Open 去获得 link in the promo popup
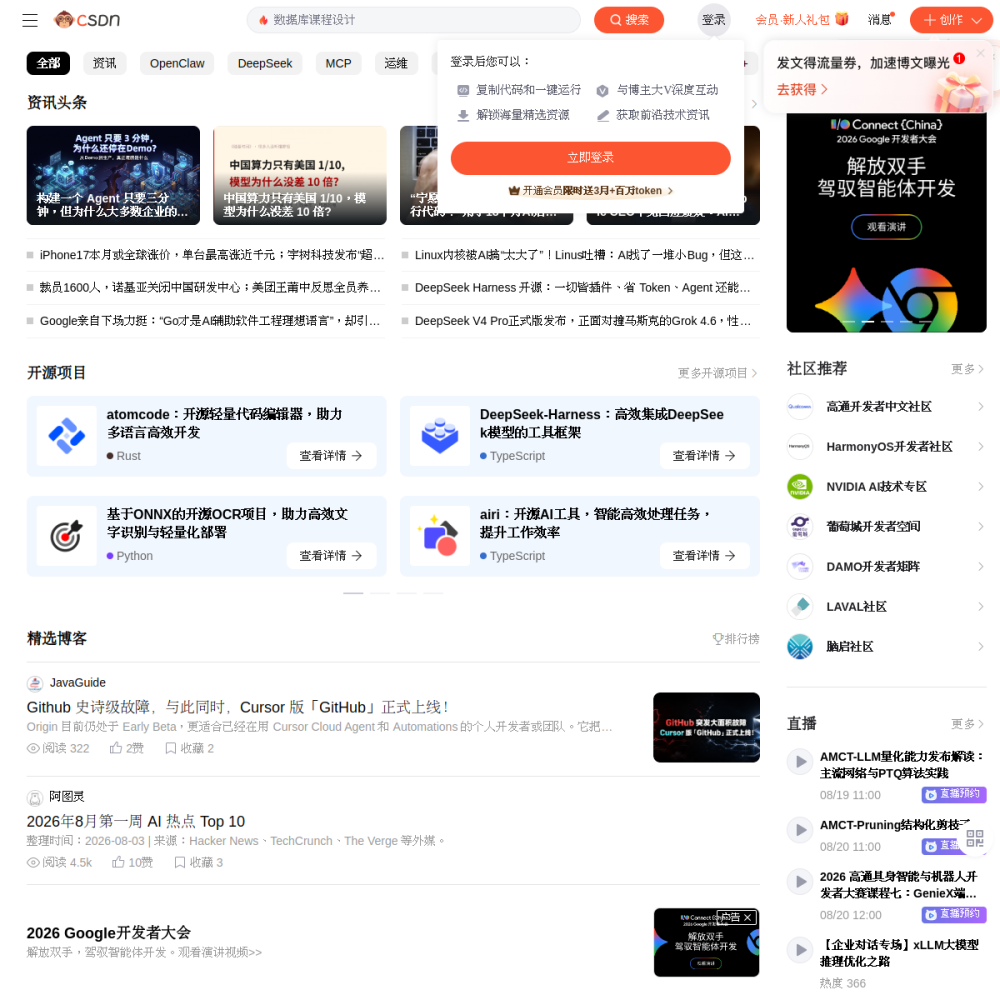The height and width of the screenshot is (1000, 1000). tap(802, 89)
